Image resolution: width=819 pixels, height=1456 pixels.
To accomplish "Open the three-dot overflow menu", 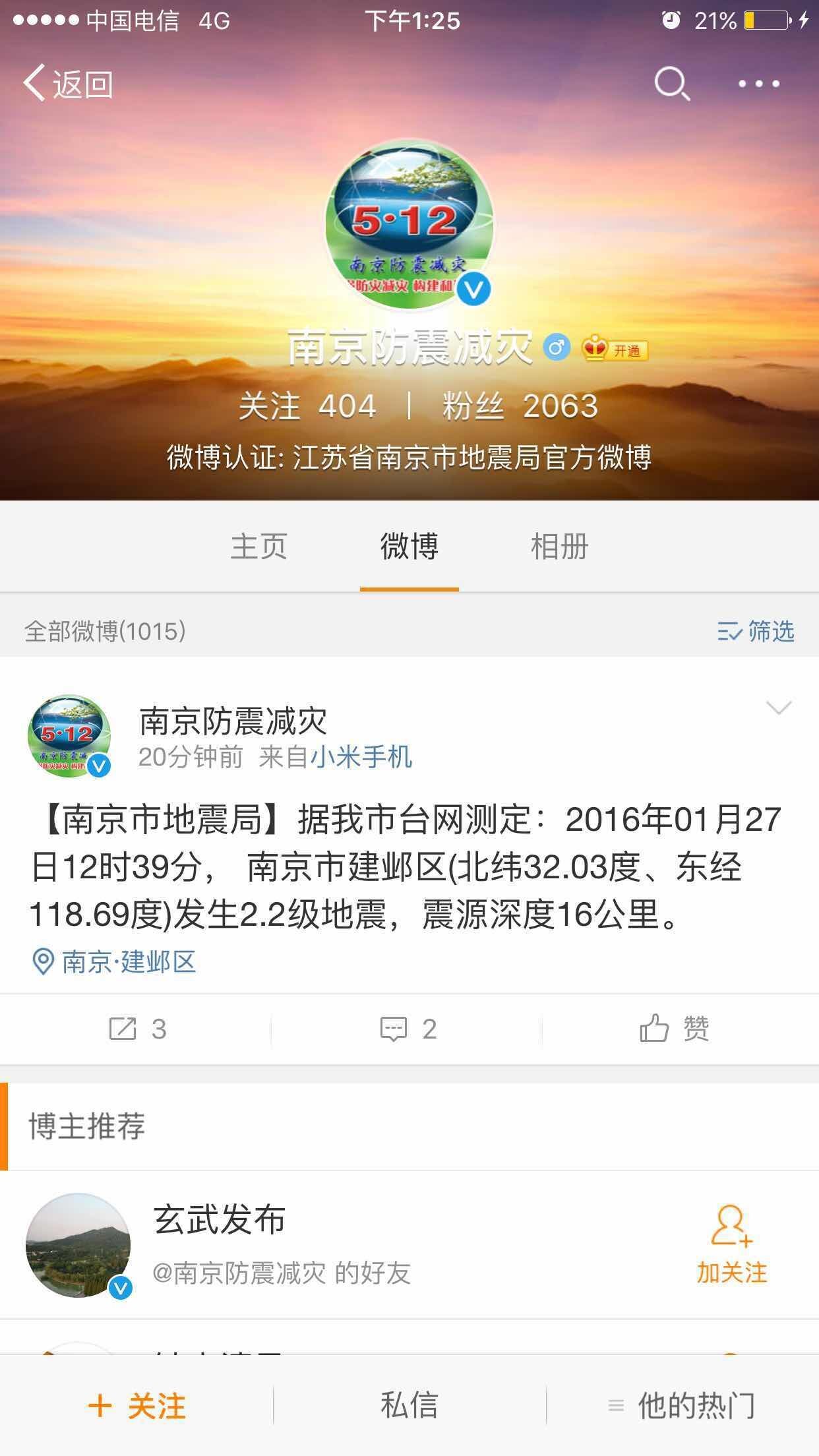I will coord(759,84).
